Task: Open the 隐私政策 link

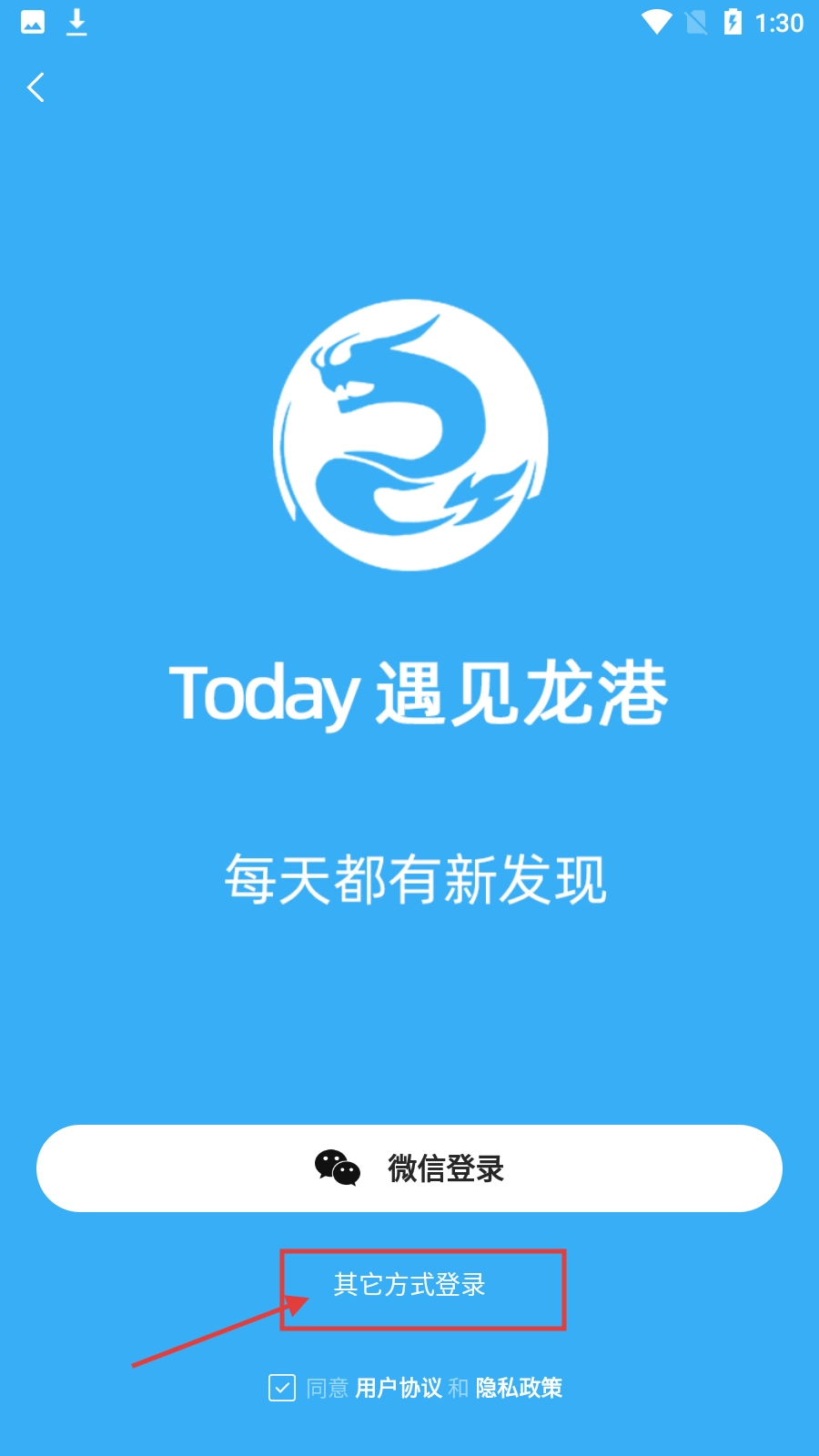Action: (x=519, y=1388)
